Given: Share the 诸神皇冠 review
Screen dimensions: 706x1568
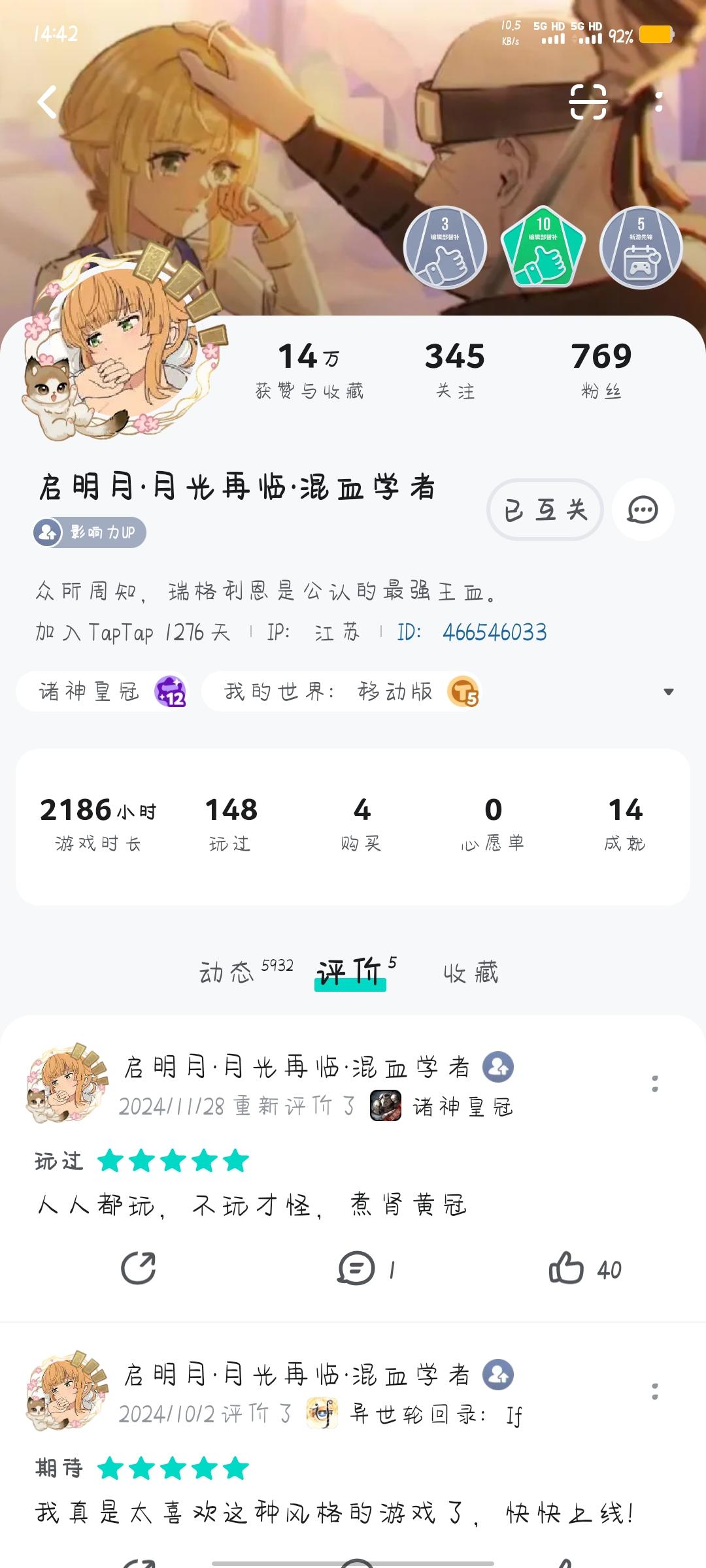Looking at the screenshot, I should [139, 1269].
